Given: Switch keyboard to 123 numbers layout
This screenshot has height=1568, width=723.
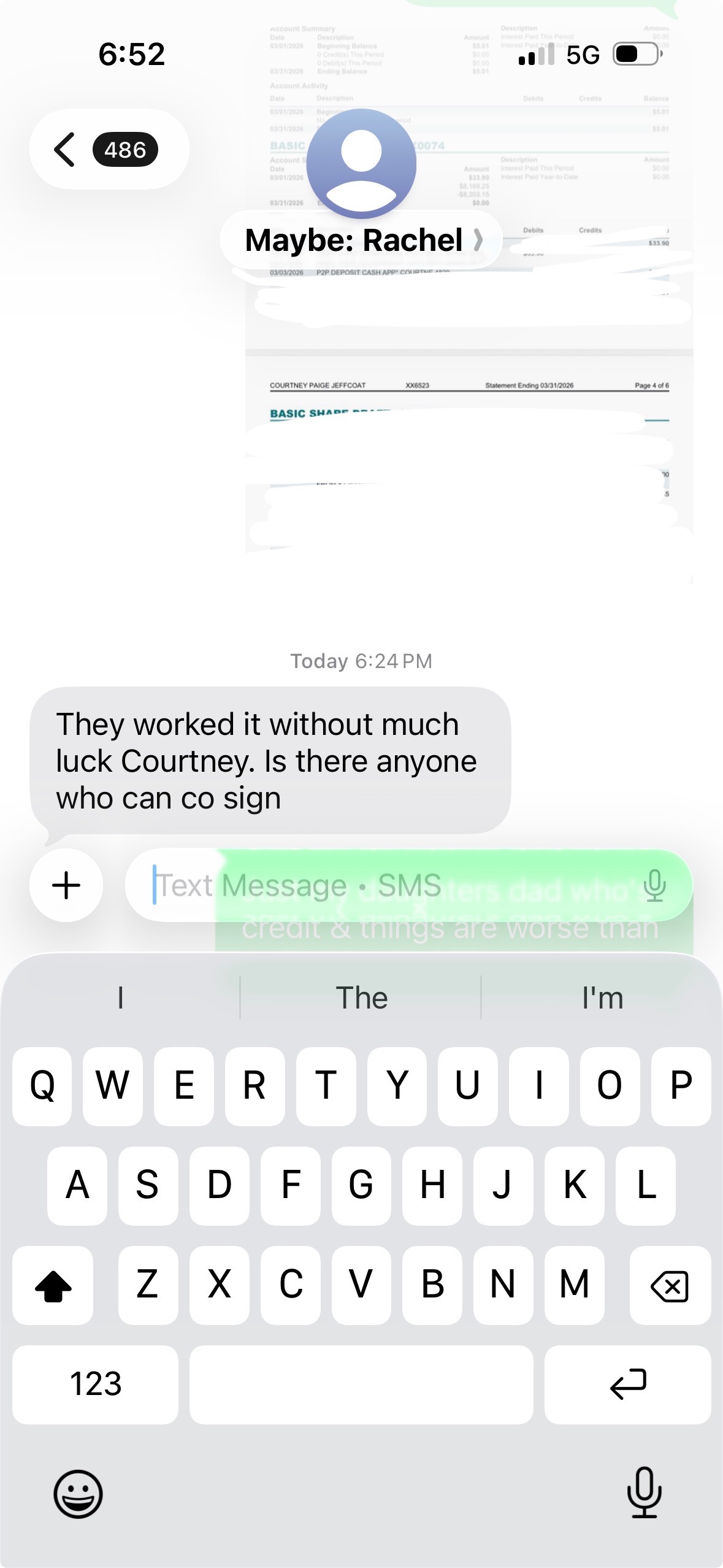Looking at the screenshot, I should [x=96, y=1384].
